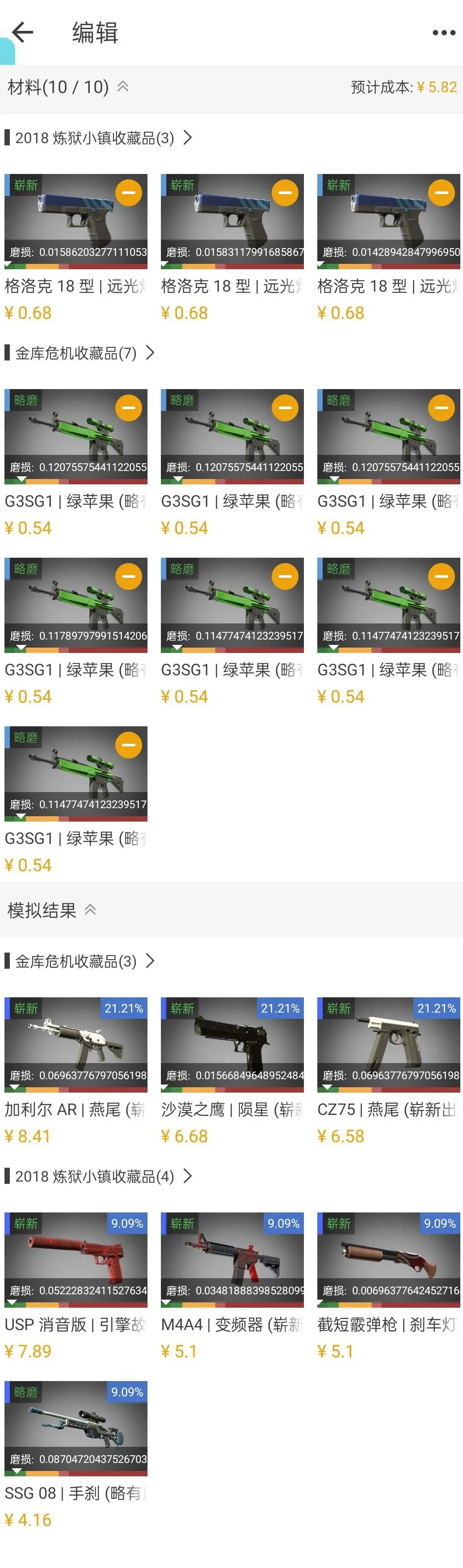
Task: Collapse the 模拟结果 section
Action: pyautogui.click(x=90, y=910)
